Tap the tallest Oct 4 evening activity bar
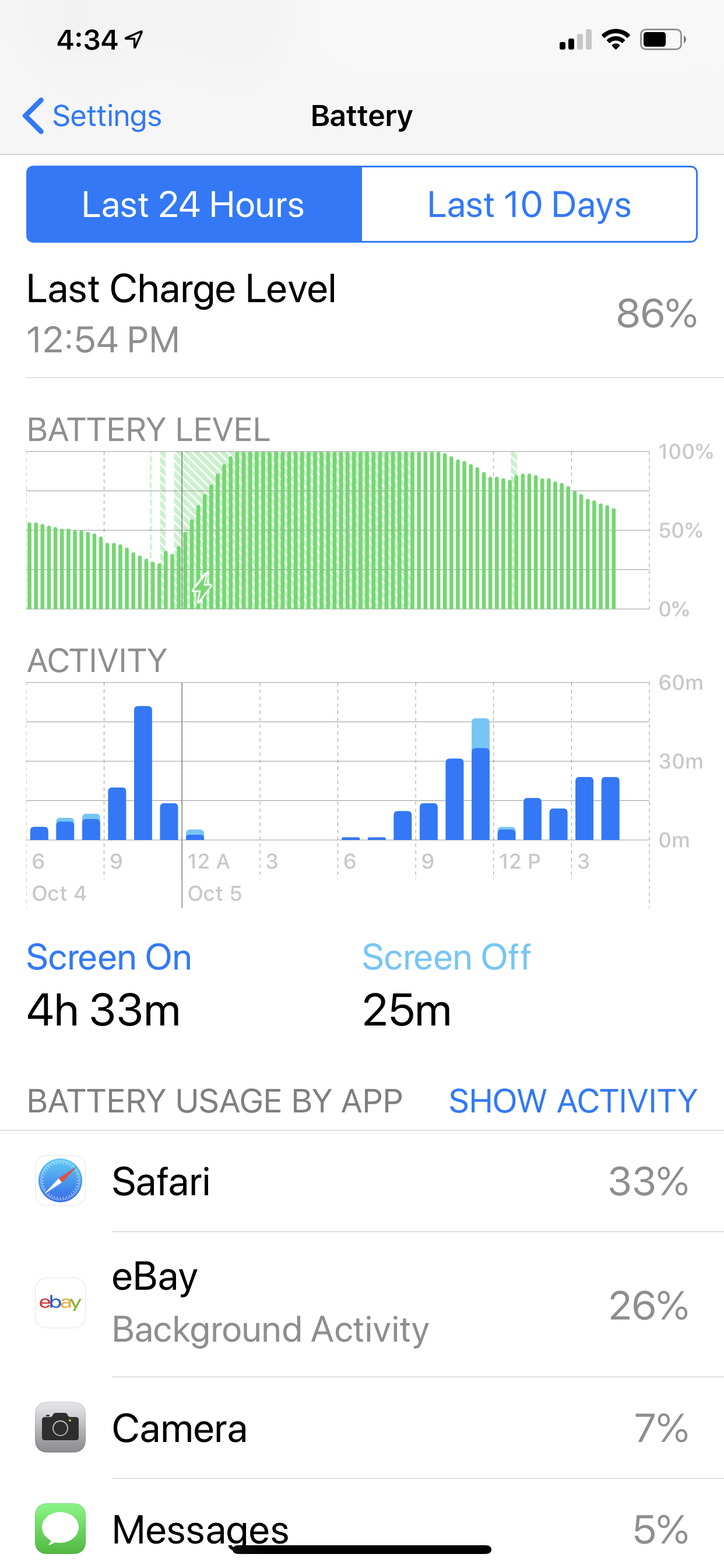 tap(143, 773)
